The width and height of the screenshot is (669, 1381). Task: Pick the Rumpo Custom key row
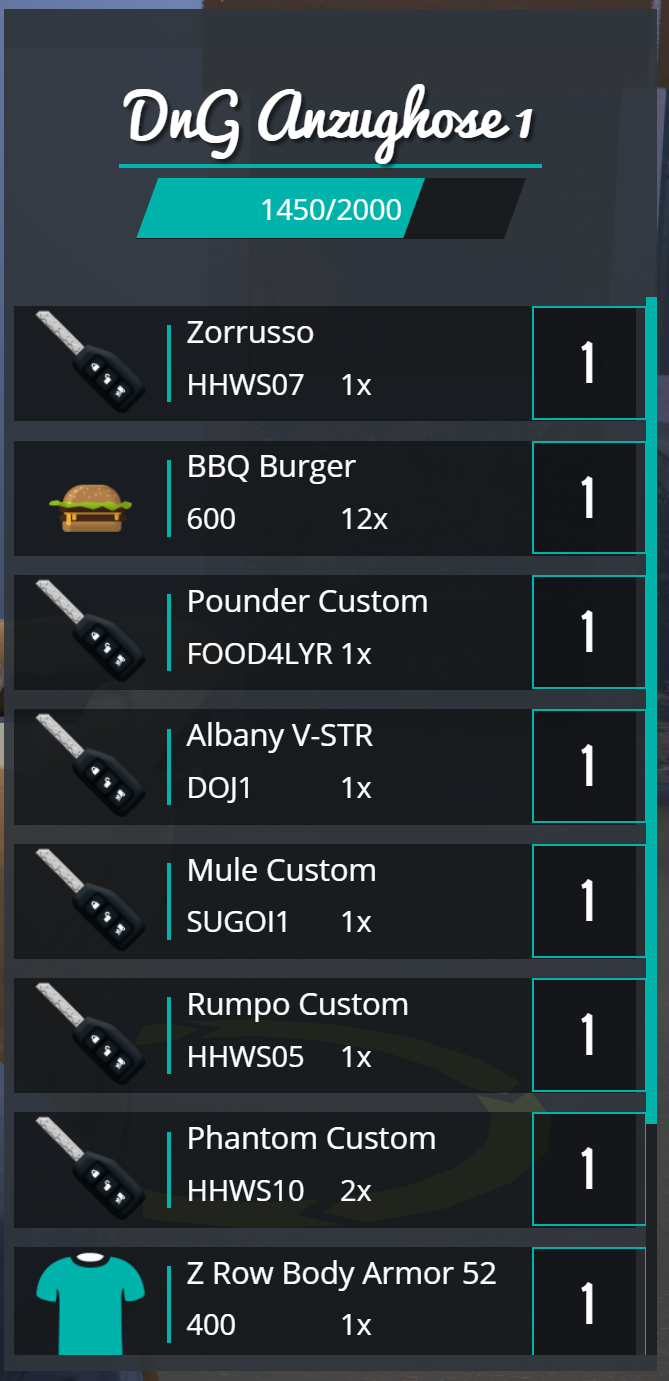pos(271,1035)
